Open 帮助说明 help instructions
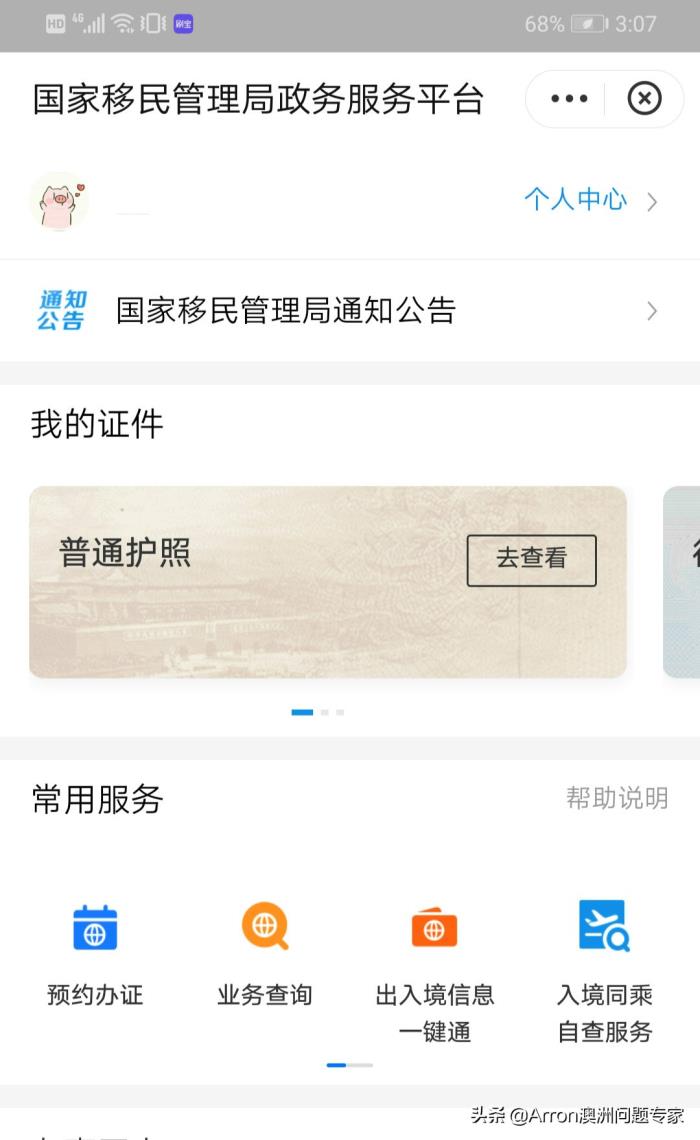Viewport: 700px width, 1140px height. [x=616, y=798]
